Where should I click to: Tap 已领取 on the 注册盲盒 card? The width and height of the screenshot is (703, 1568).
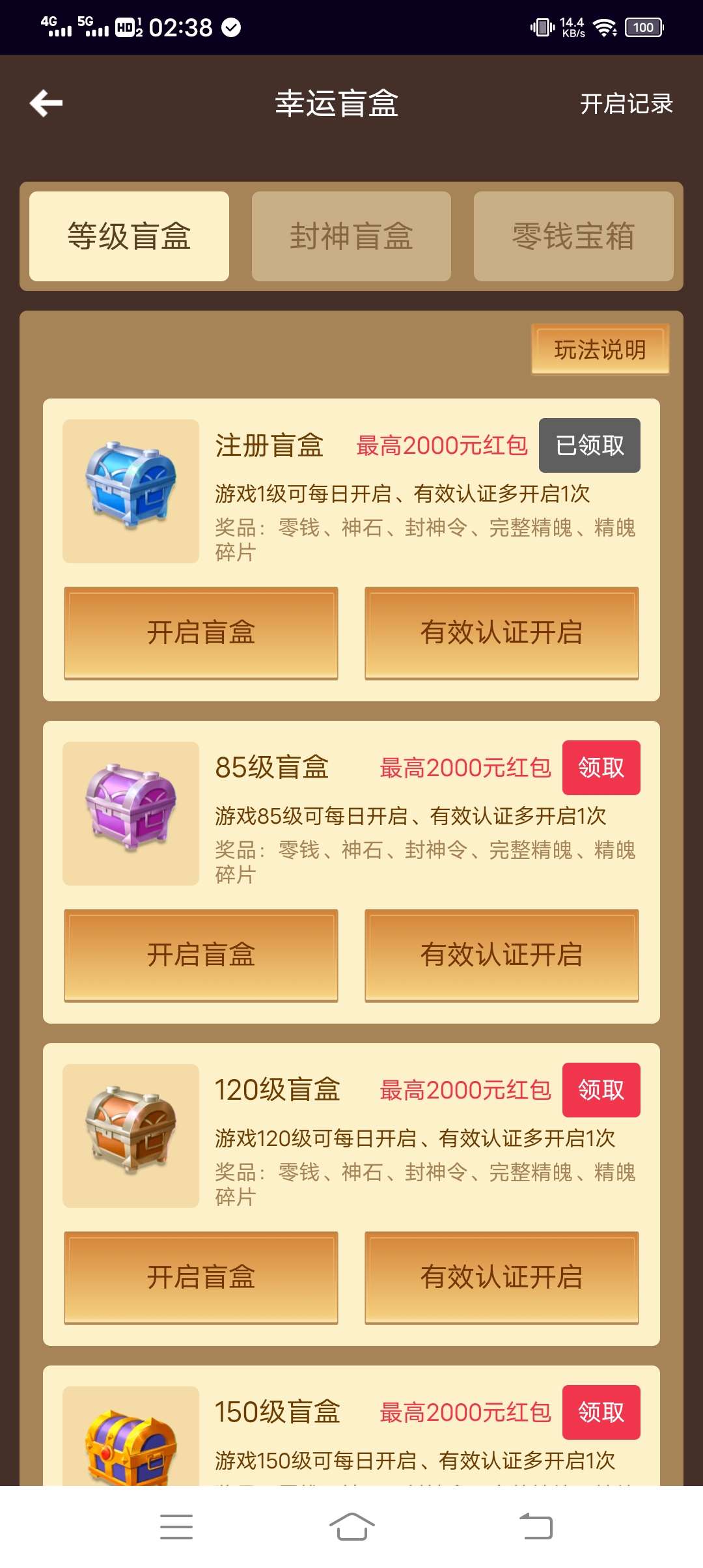pyautogui.click(x=589, y=445)
